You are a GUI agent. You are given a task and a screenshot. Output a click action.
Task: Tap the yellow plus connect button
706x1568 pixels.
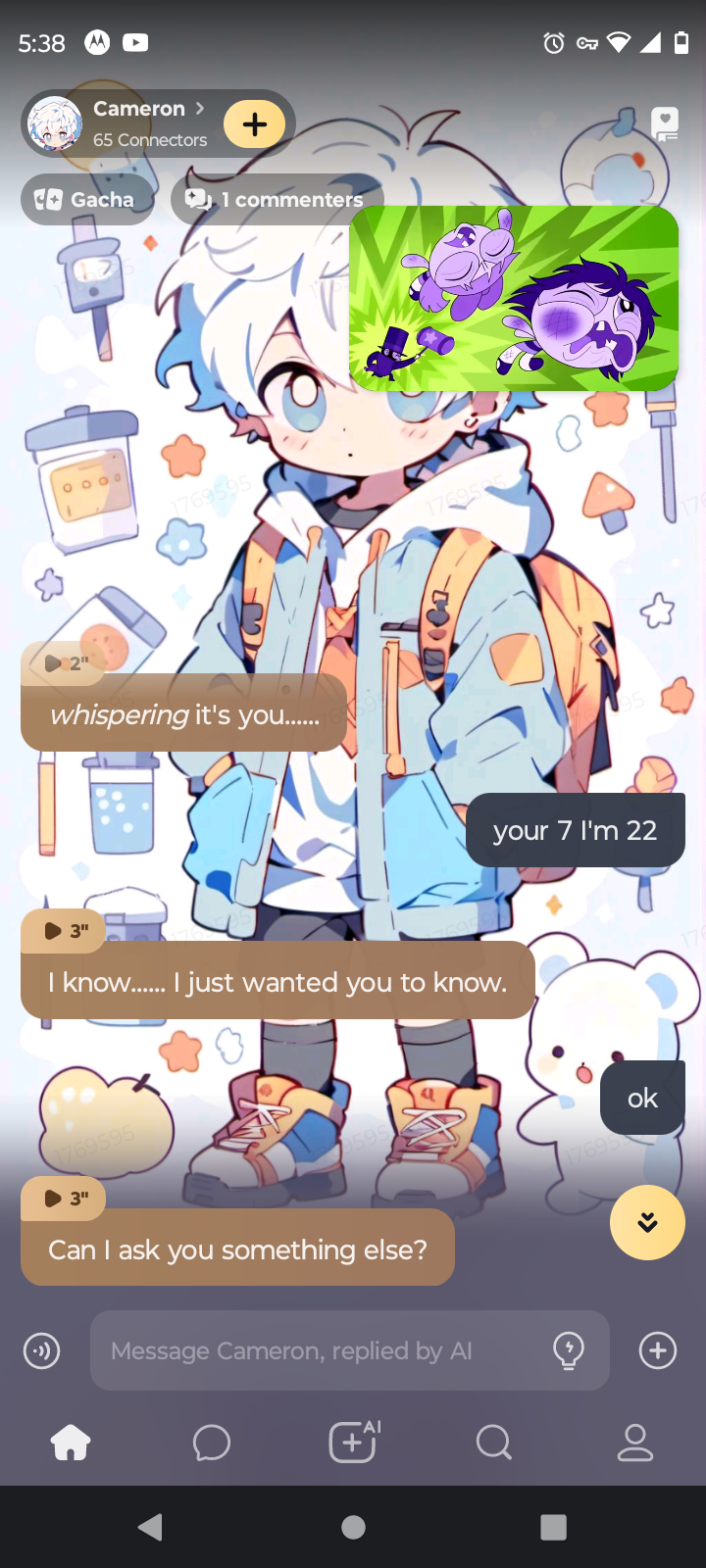click(254, 124)
